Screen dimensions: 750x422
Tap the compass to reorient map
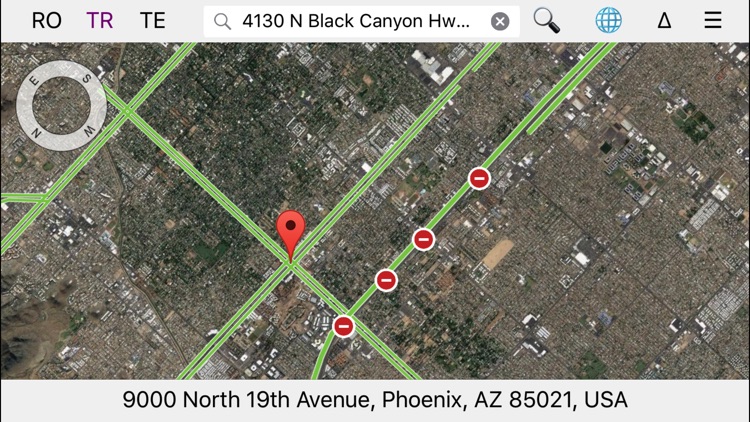(x=62, y=105)
